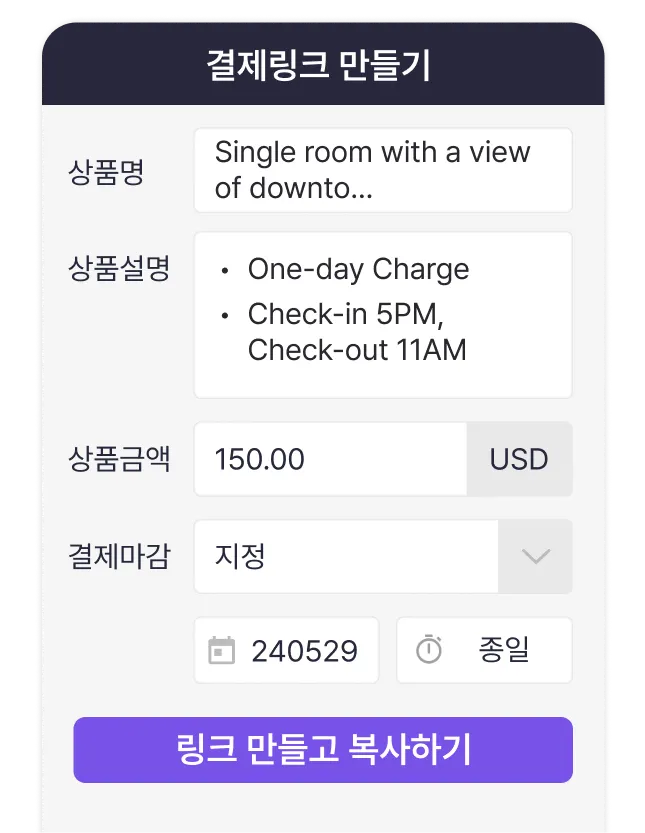Screen dimensions: 645x833
Task: Edit the 상품명 product name field
Action: click(383, 170)
